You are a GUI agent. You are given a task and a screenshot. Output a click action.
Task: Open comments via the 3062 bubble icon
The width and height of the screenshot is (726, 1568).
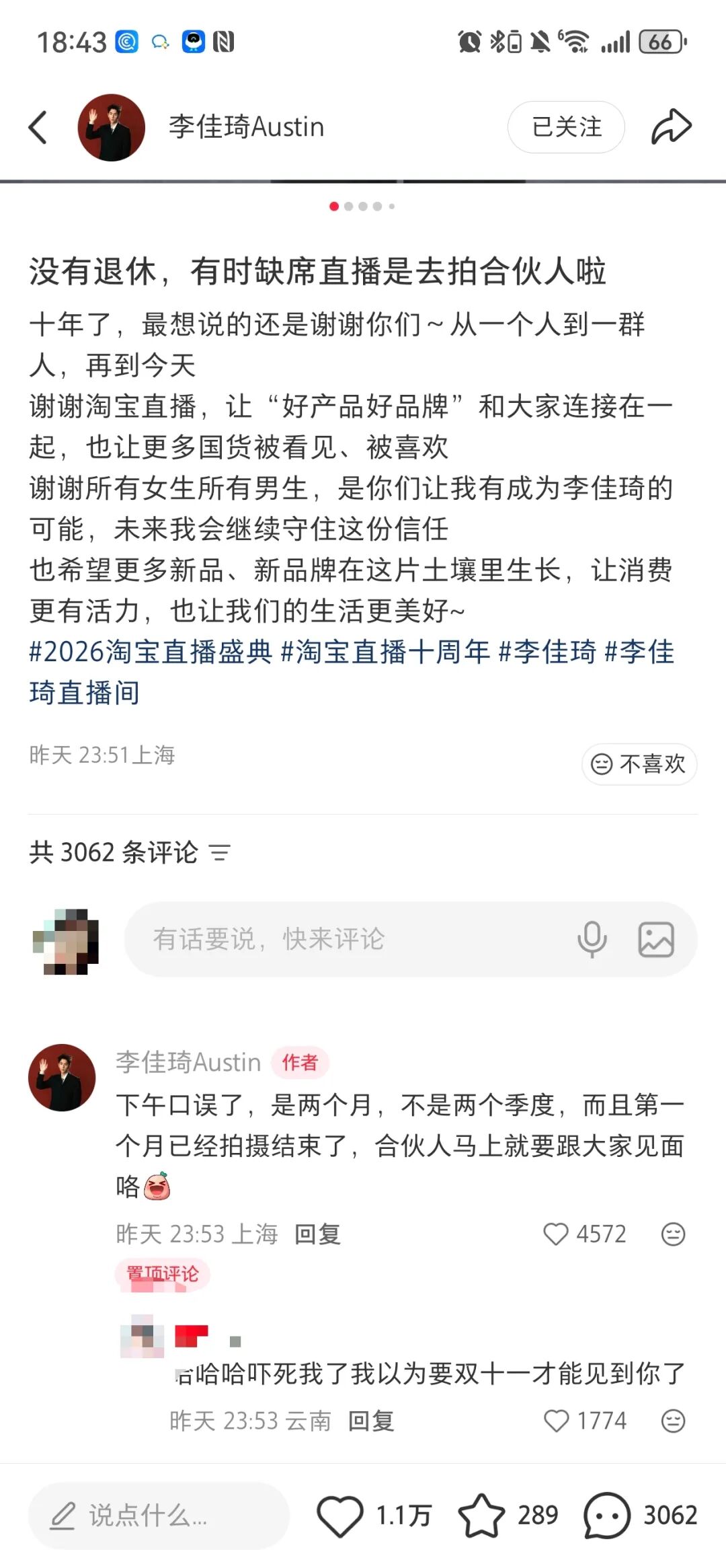(x=607, y=1516)
